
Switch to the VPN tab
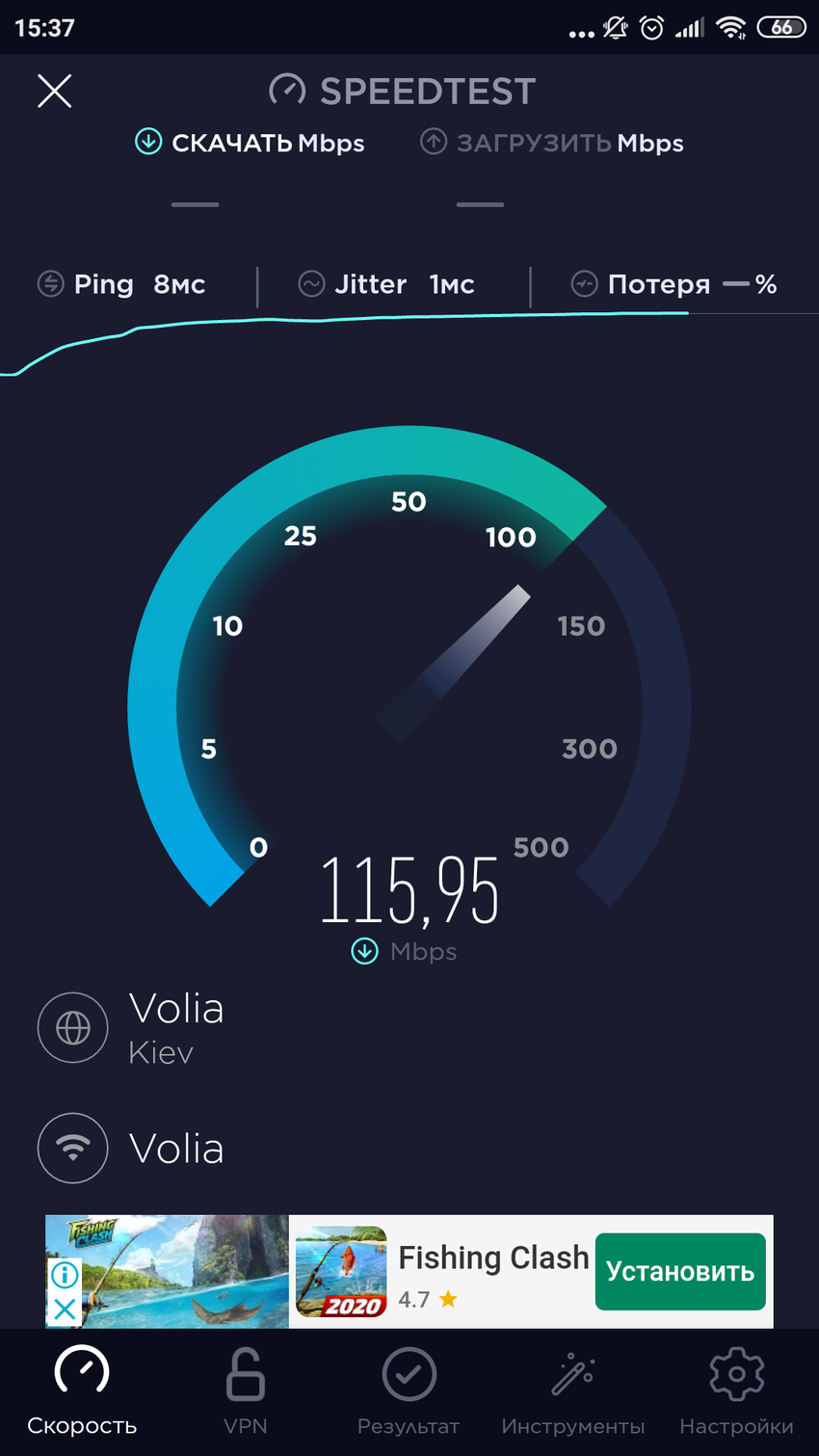pos(245,1390)
